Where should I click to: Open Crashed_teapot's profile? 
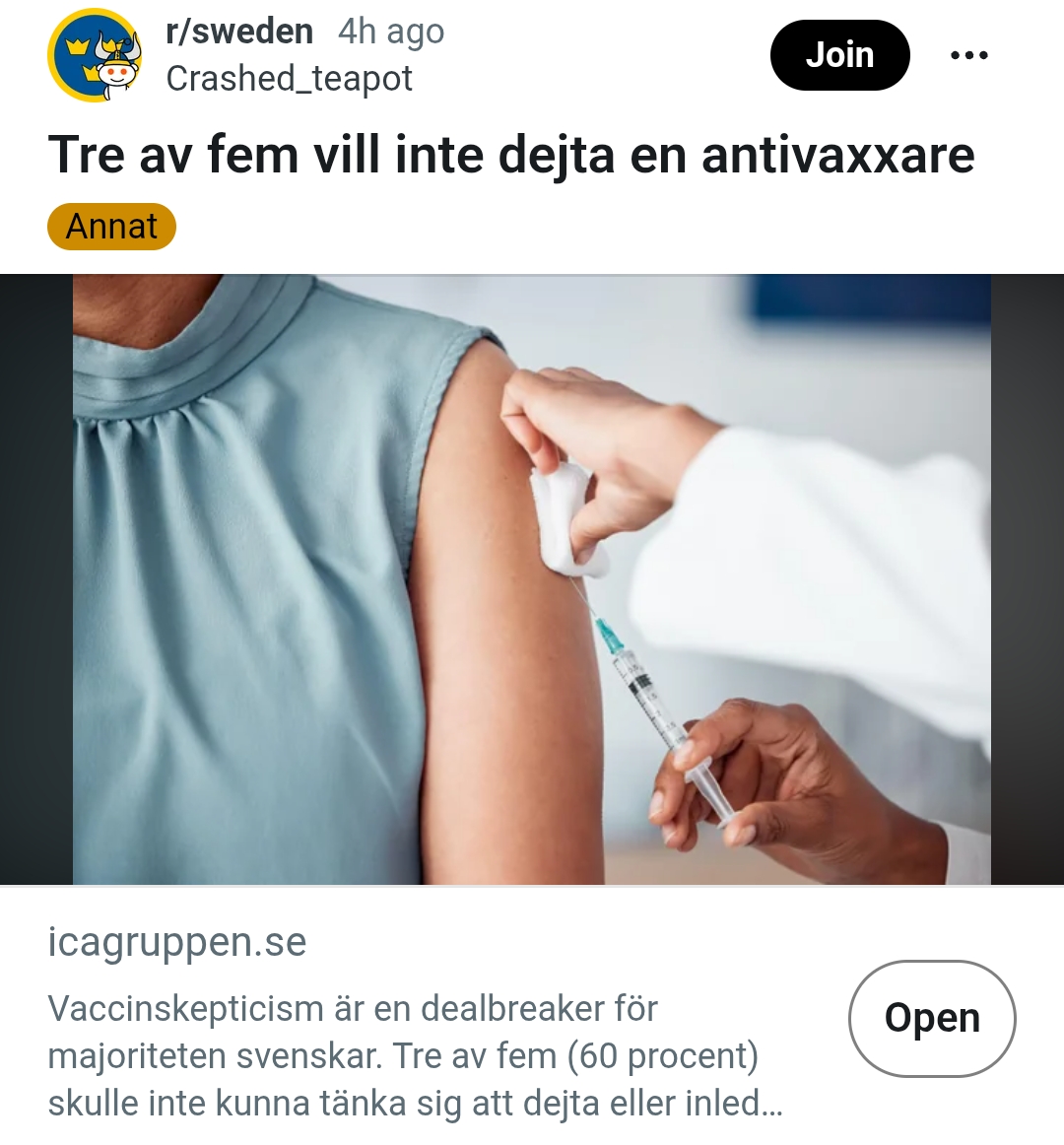(x=290, y=78)
